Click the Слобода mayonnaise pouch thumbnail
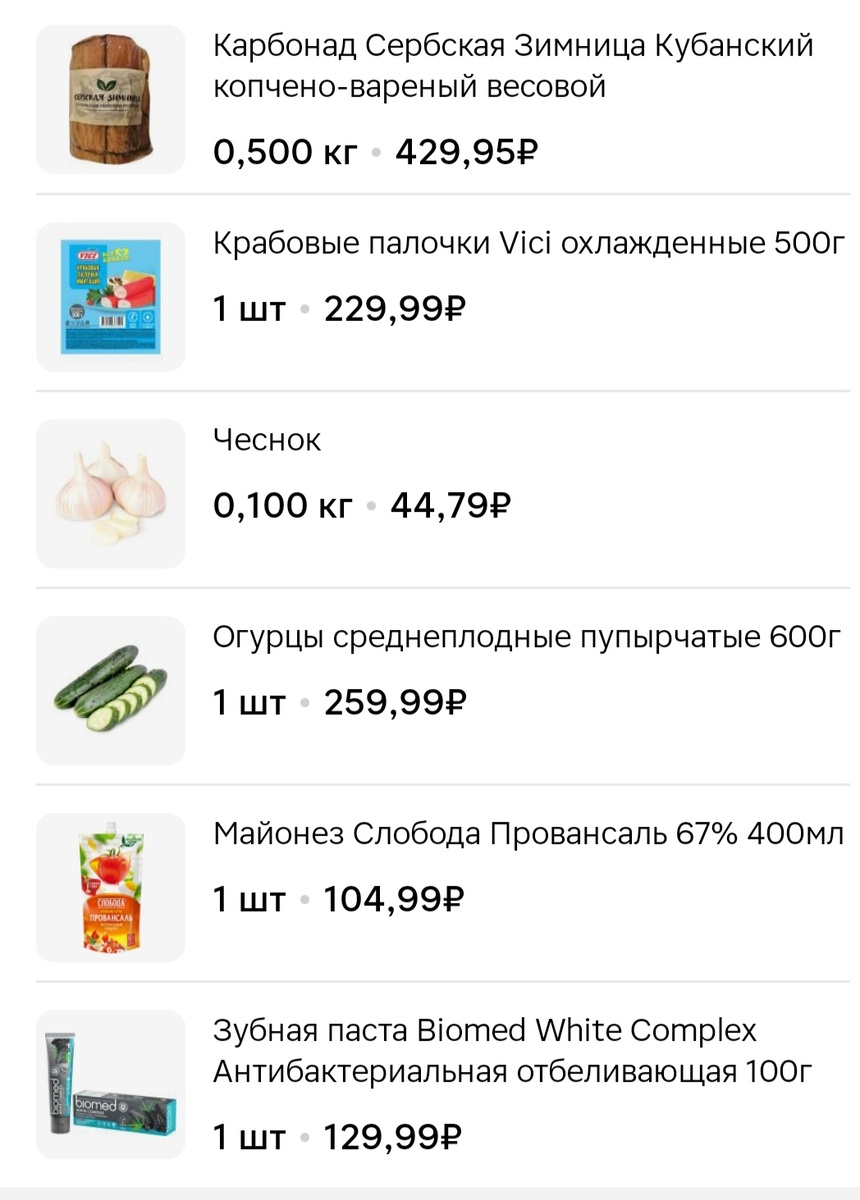 pos(110,884)
